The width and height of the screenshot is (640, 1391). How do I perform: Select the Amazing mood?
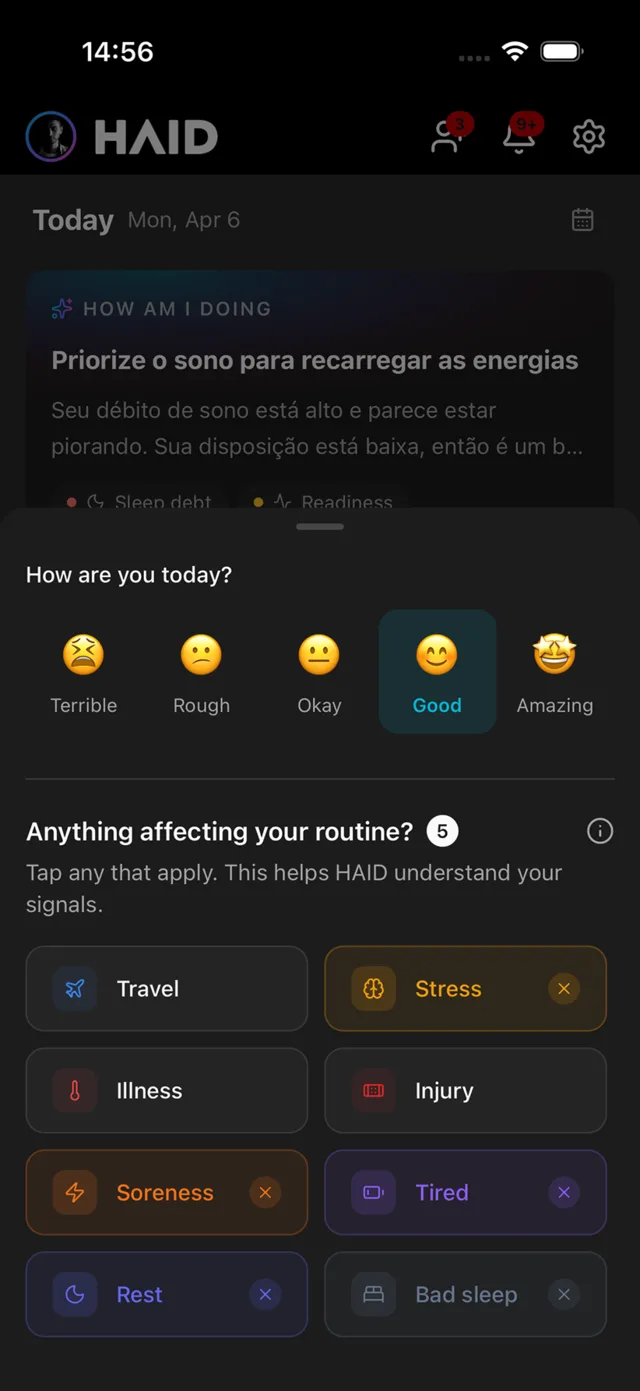point(555,672)
